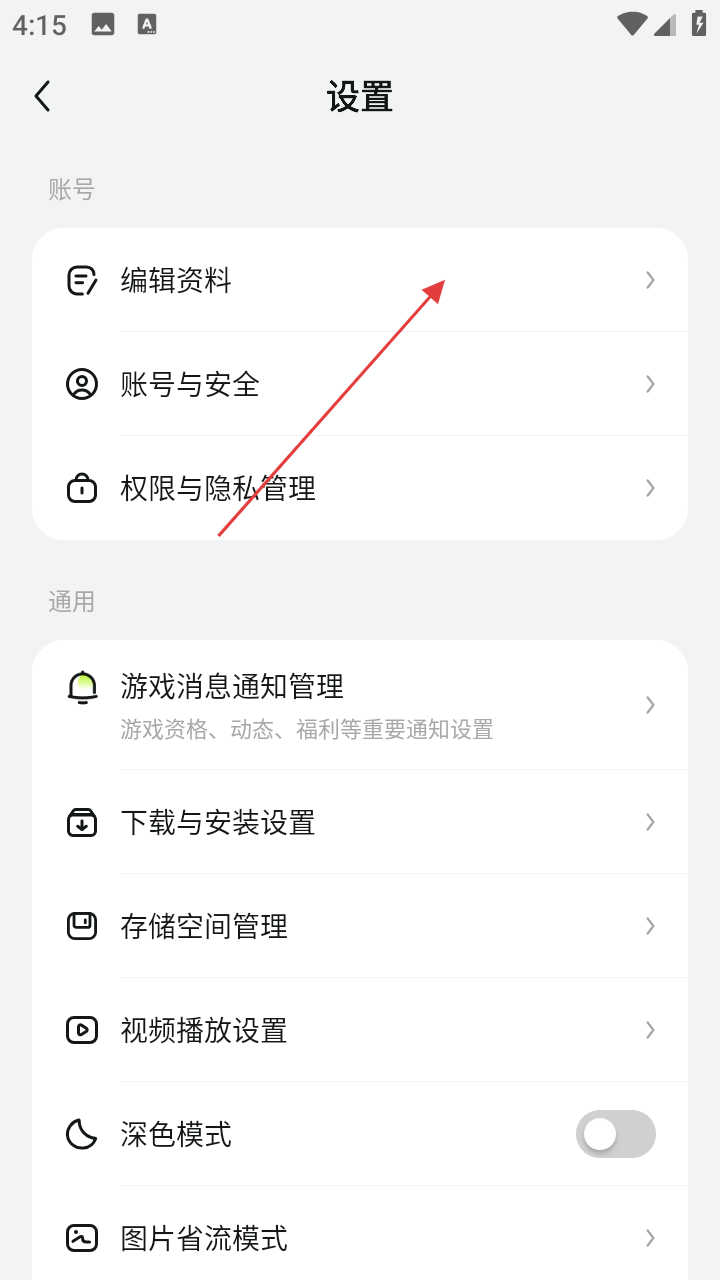
Task: Enable the 深色模式 switch
Action: point(615,1134)
